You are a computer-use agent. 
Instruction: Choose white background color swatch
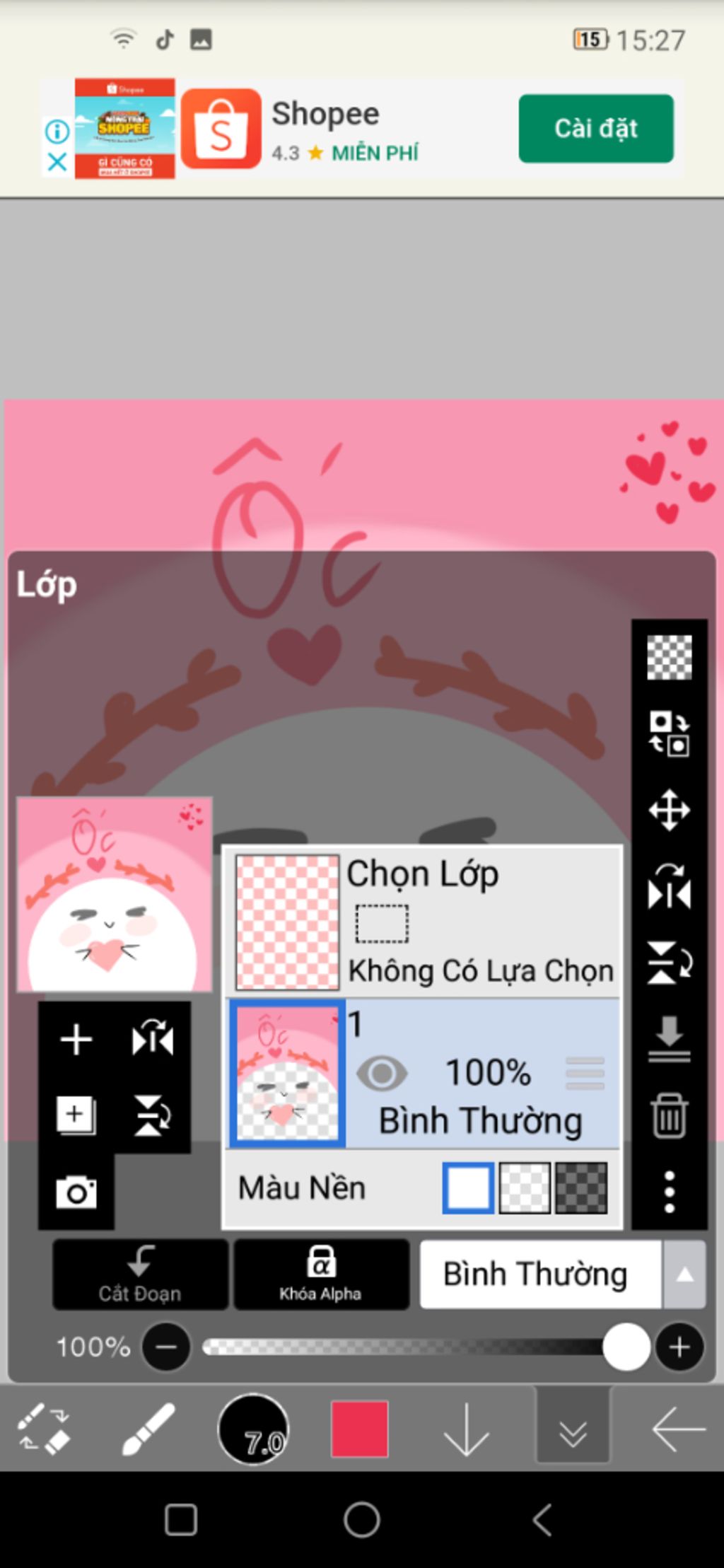[x=468, y=1188]
